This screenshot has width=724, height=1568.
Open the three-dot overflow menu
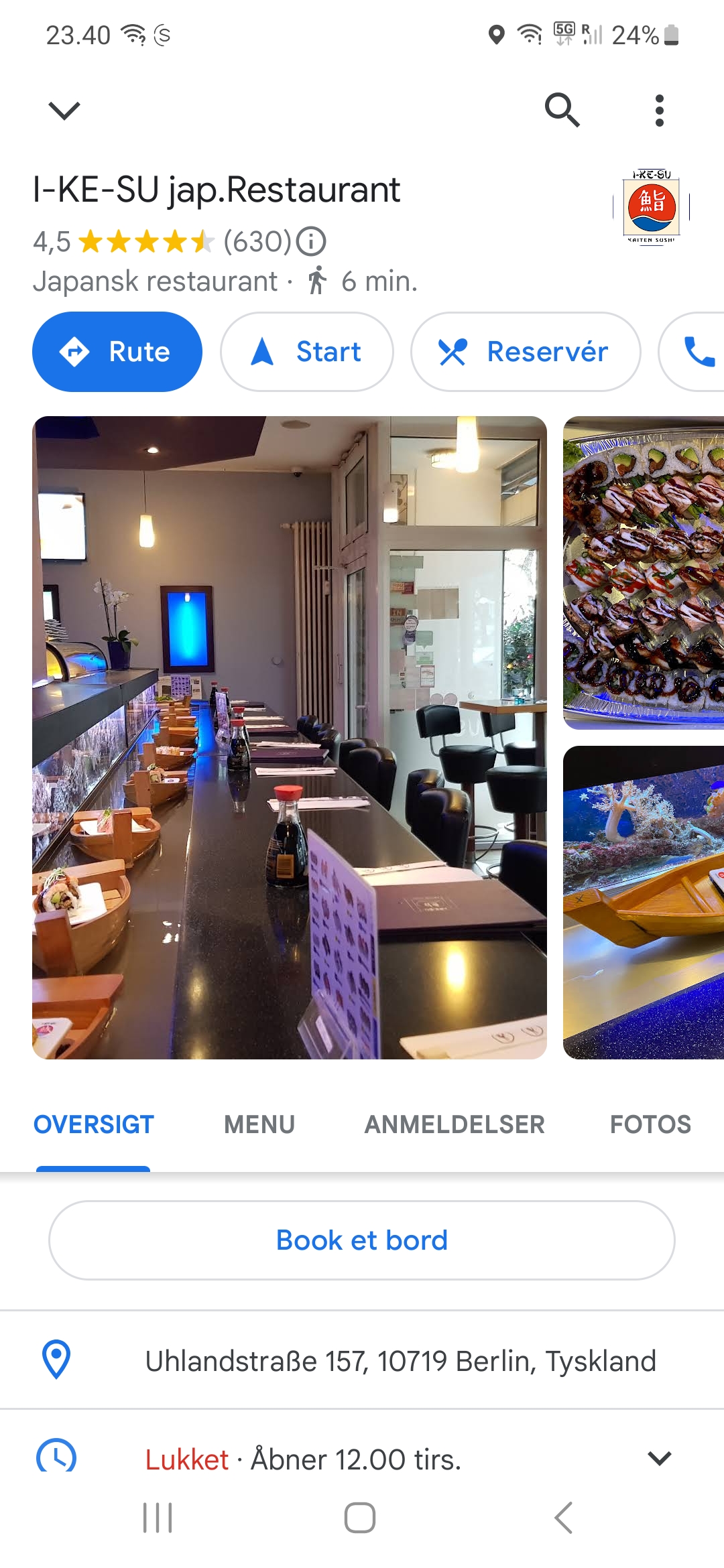point(660,111)
